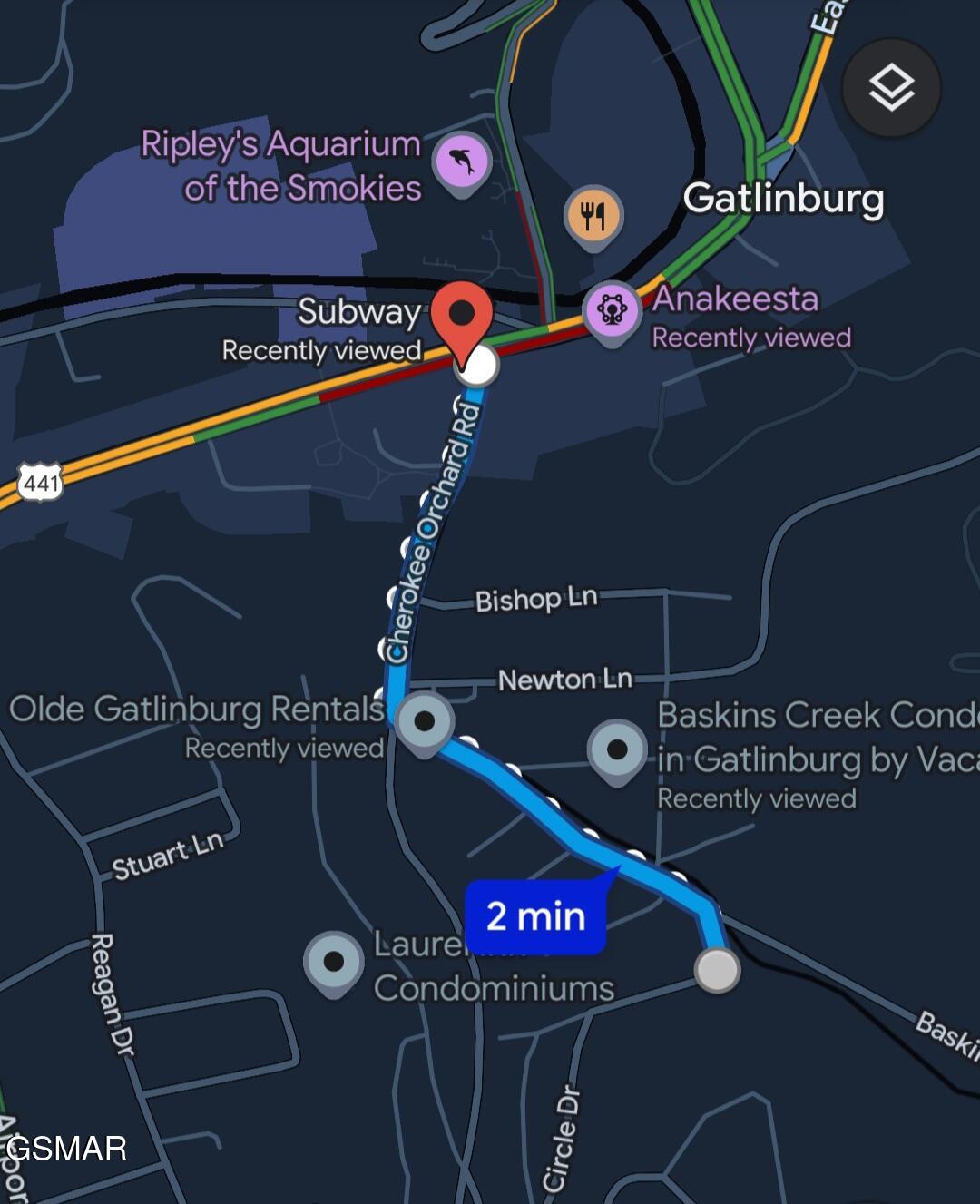Open Olde Gatlinburg Rentals marker
980x1204 pixels.
point(424,722)
